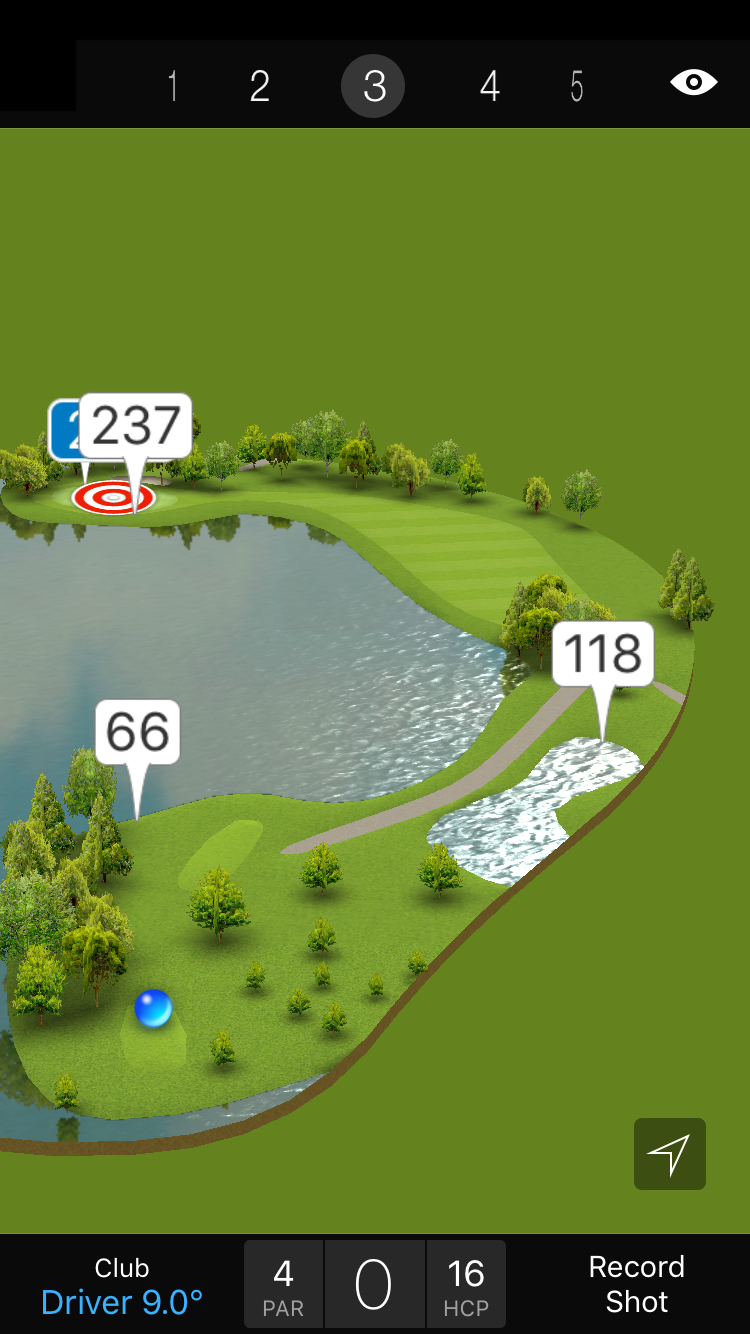Go to hole 5
This screenshot has width=750, height=1334.
(577, 87)
